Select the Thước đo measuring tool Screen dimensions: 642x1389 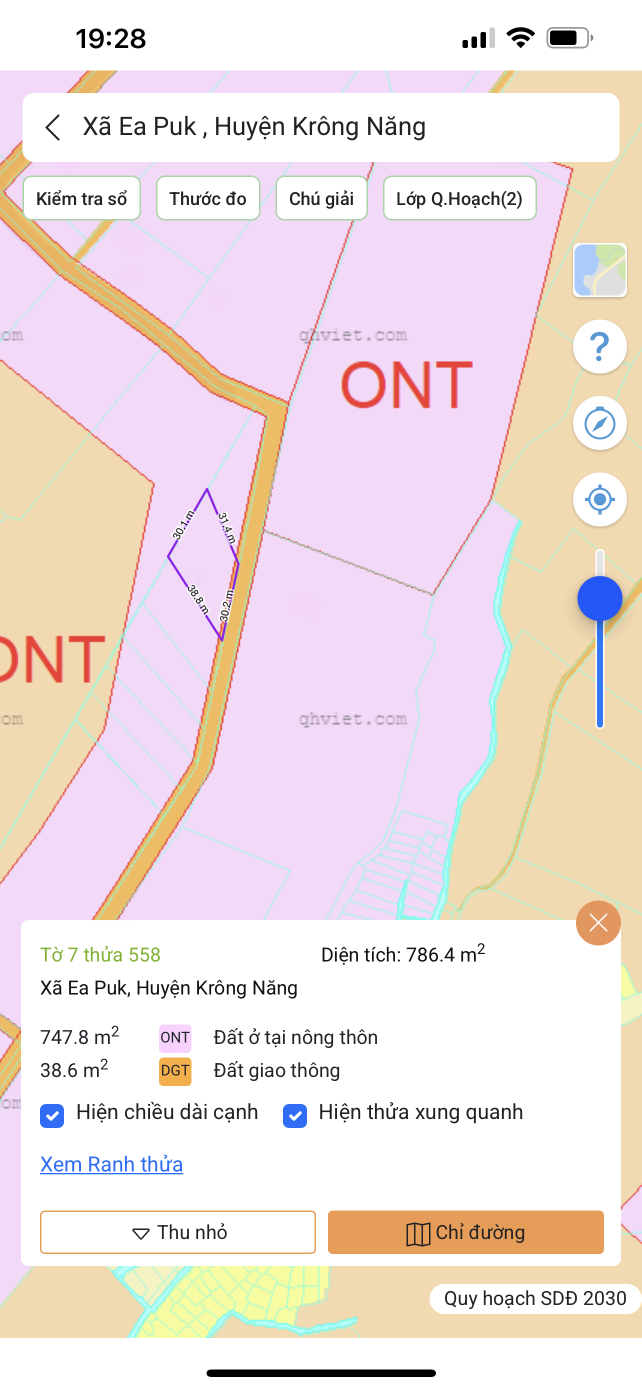(x=208, y=199)
